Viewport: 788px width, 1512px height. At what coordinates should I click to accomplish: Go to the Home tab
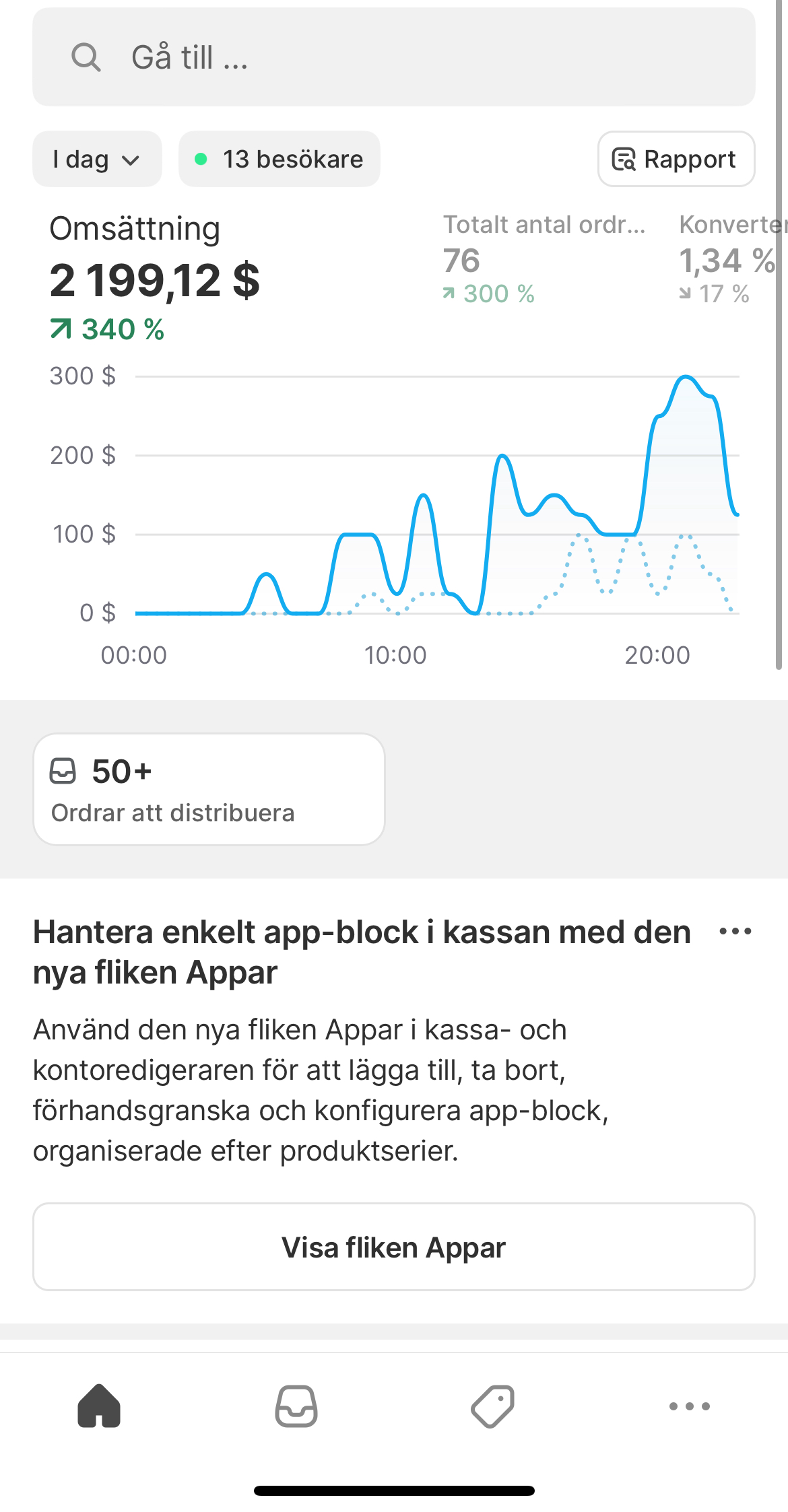click(99, 1406)
